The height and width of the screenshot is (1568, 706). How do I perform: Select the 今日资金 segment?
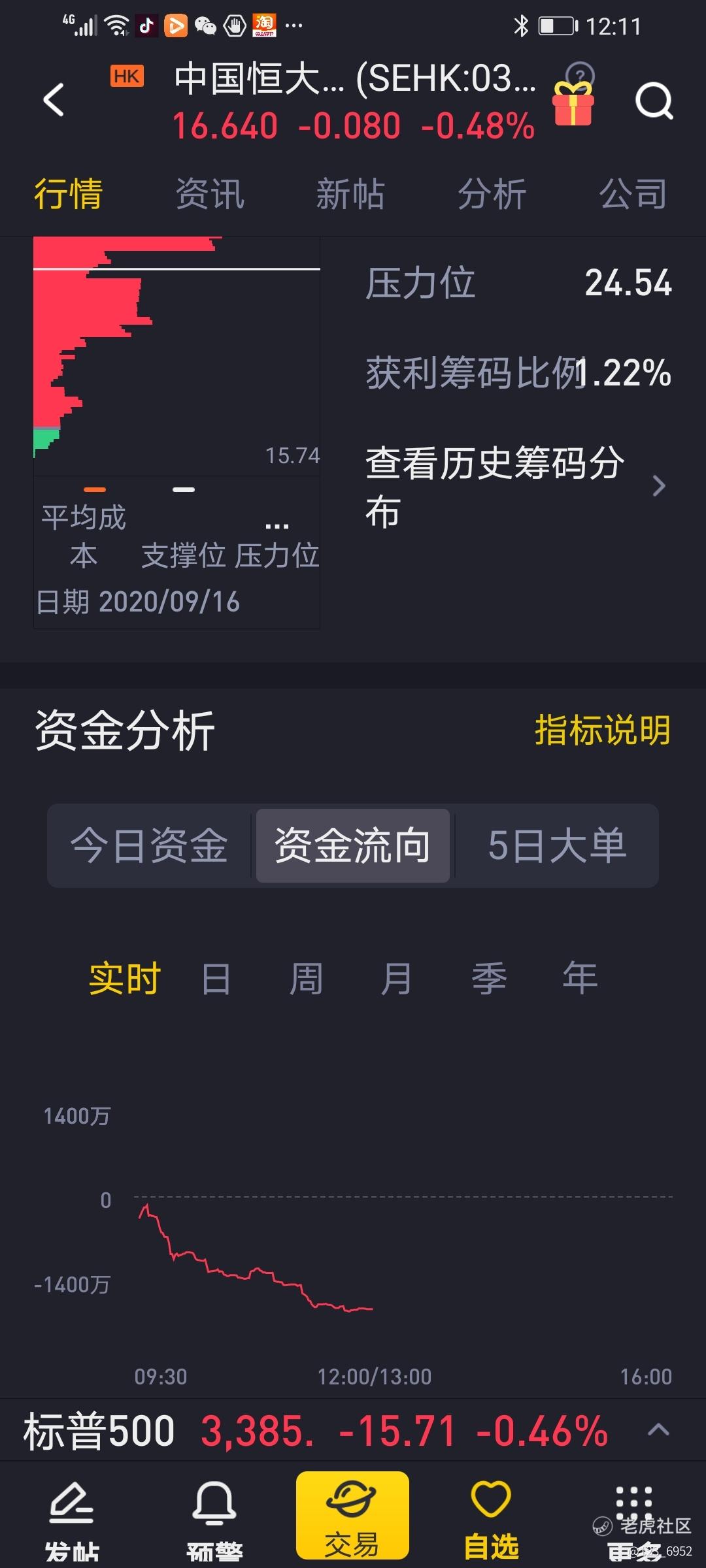point(149,845)
